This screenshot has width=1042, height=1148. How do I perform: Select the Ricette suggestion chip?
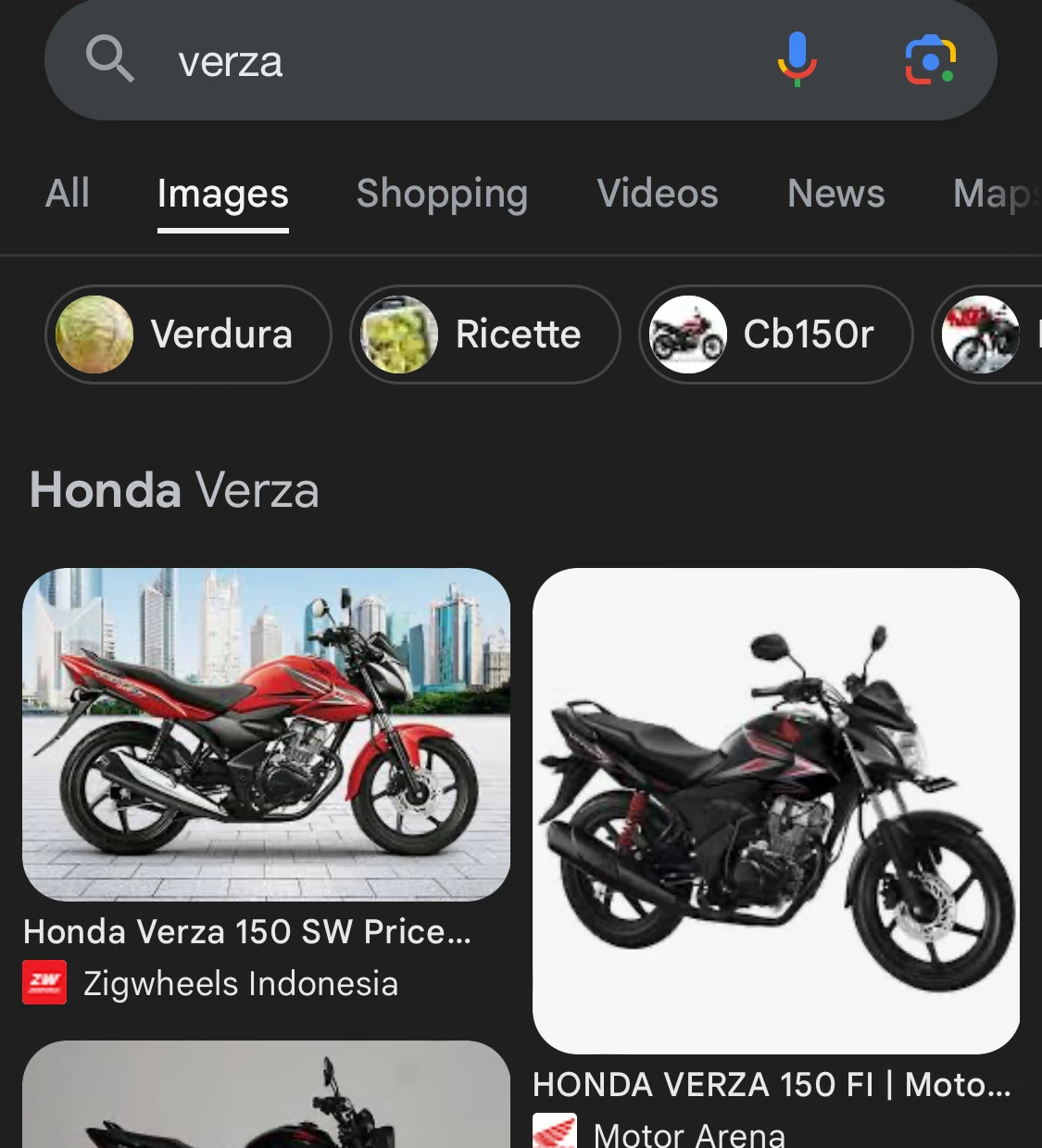click(484, 334)
